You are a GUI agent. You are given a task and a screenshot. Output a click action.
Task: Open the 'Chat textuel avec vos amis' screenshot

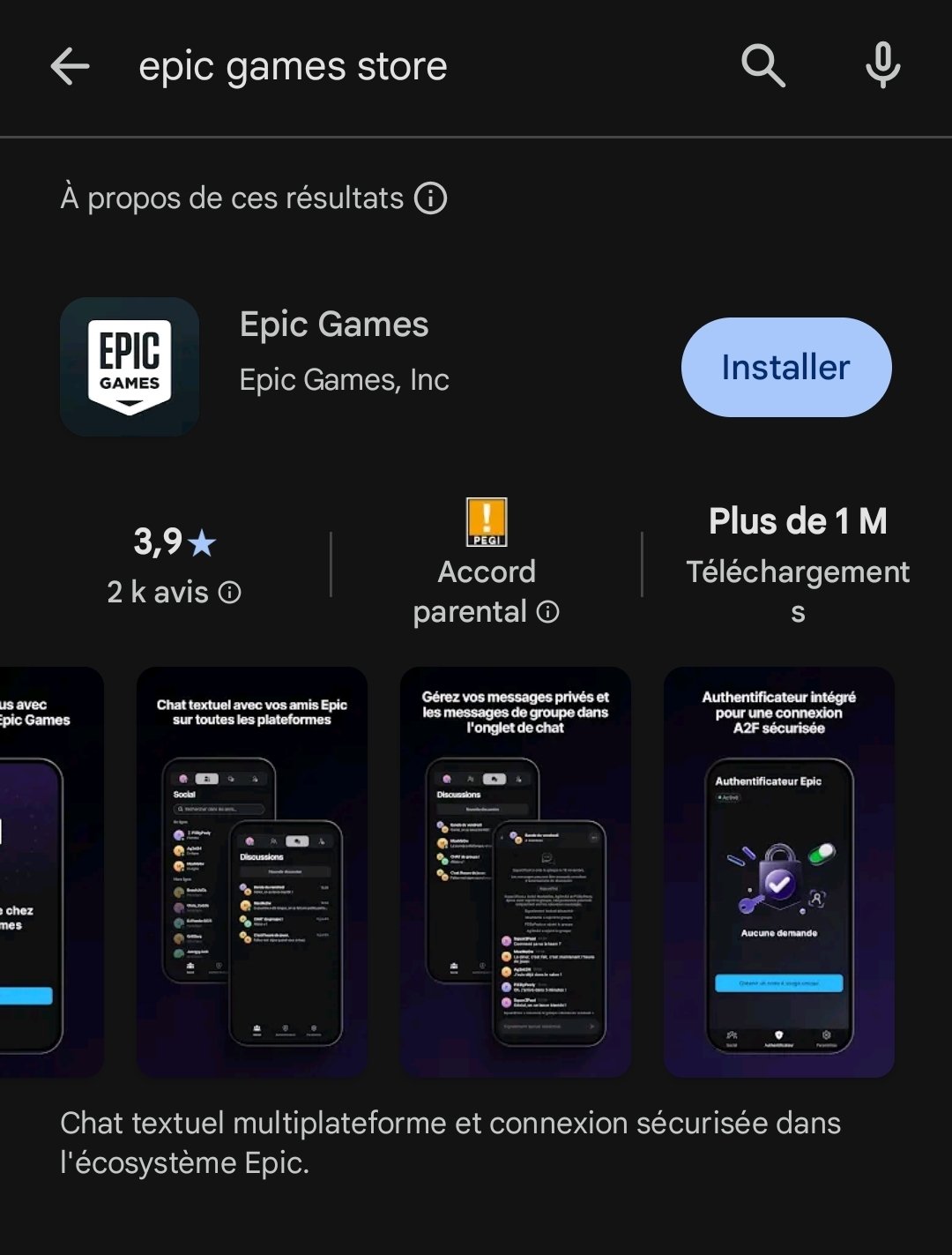click(x=251, y=871)
